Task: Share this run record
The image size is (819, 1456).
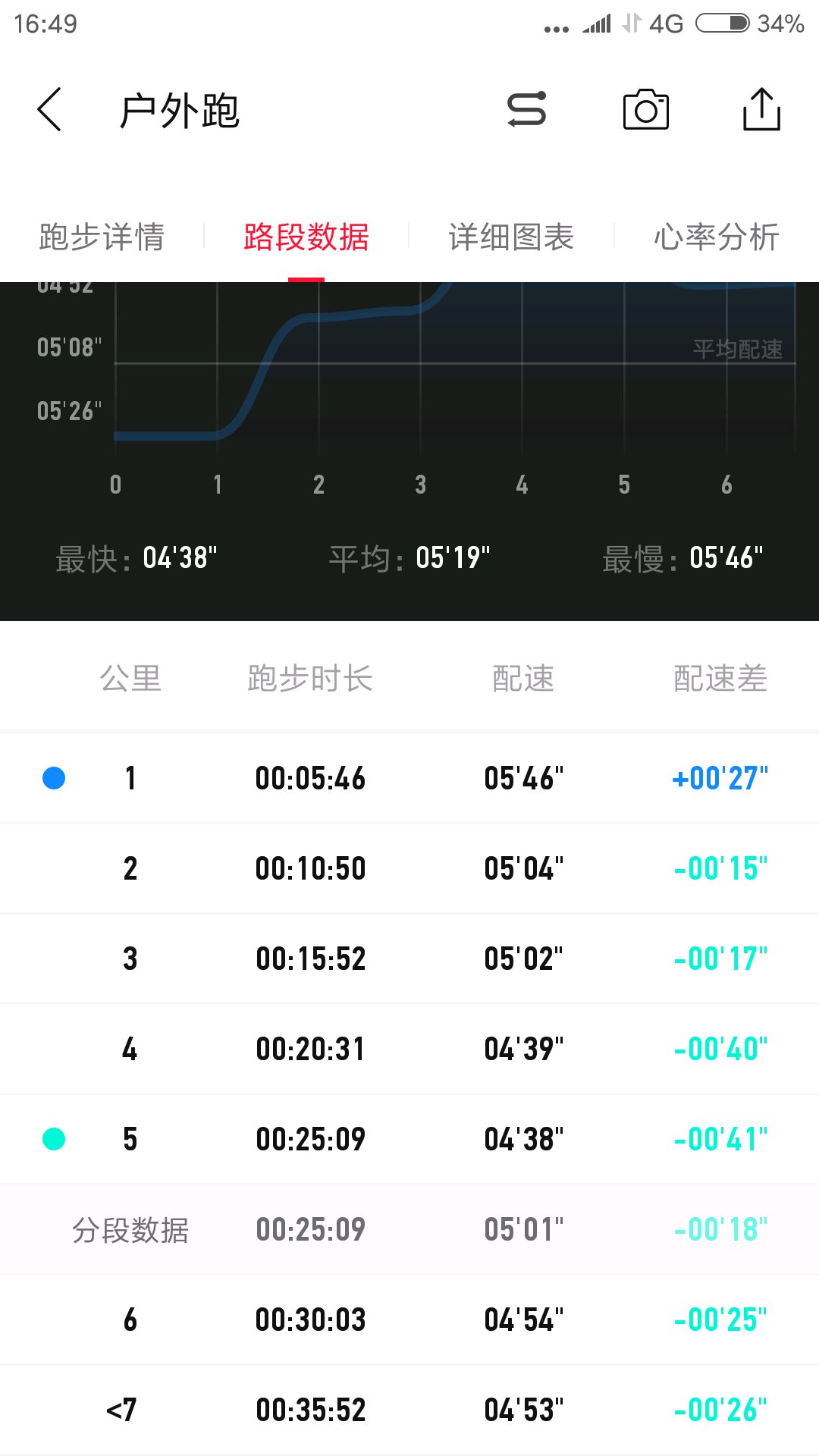Action: click(x=761, y=109)
